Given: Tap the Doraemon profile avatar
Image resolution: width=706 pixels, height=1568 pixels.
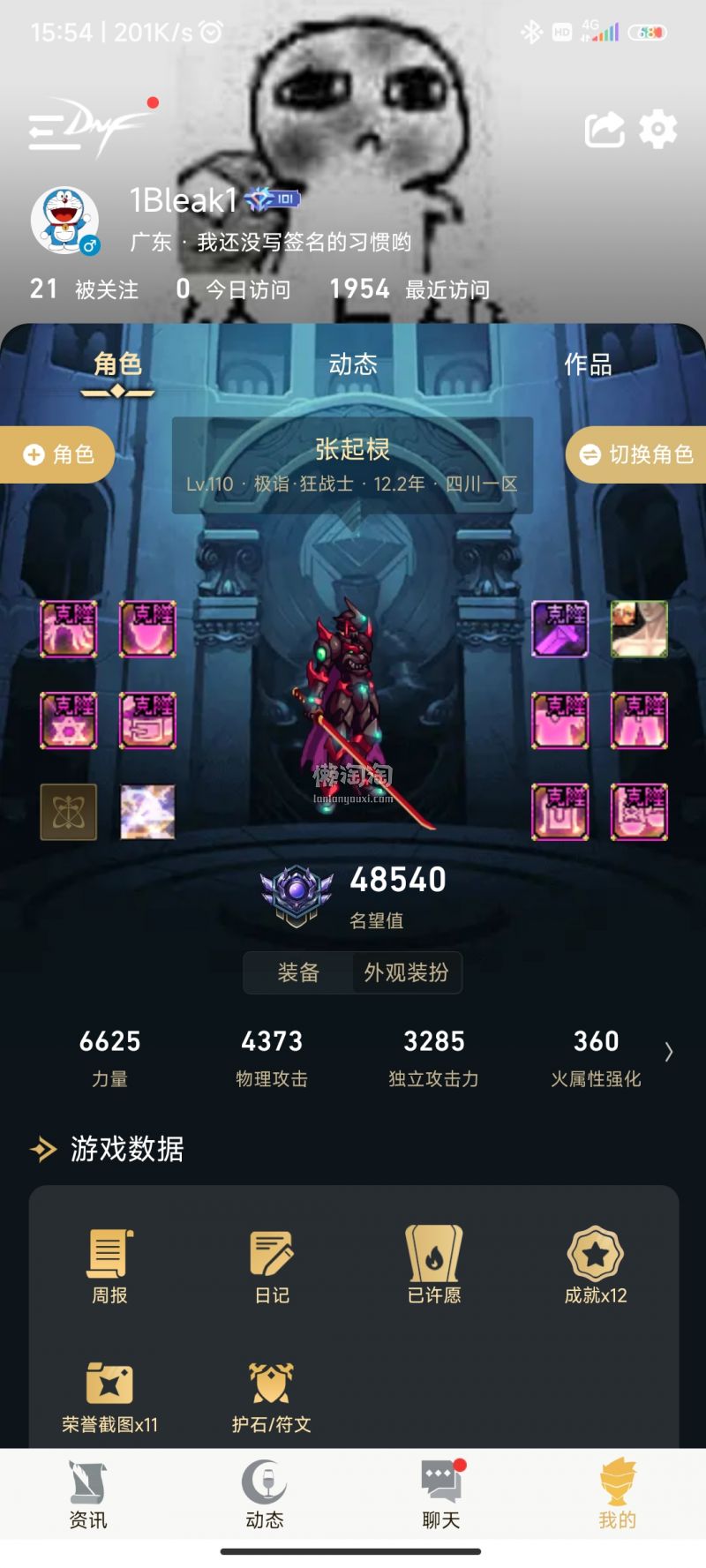Looking at the screenshot, I should tap(65, 221).
